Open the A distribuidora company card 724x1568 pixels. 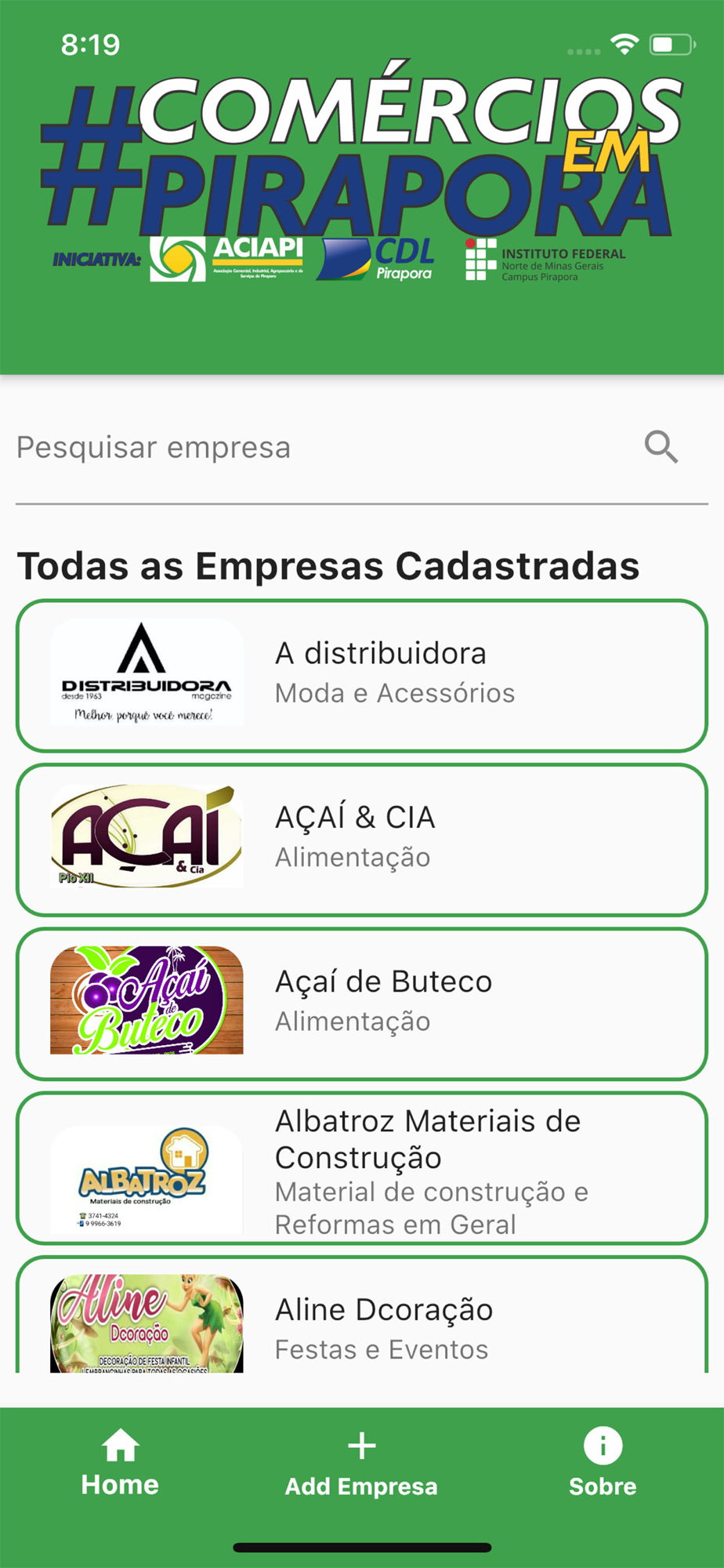(x=362, y=675)
